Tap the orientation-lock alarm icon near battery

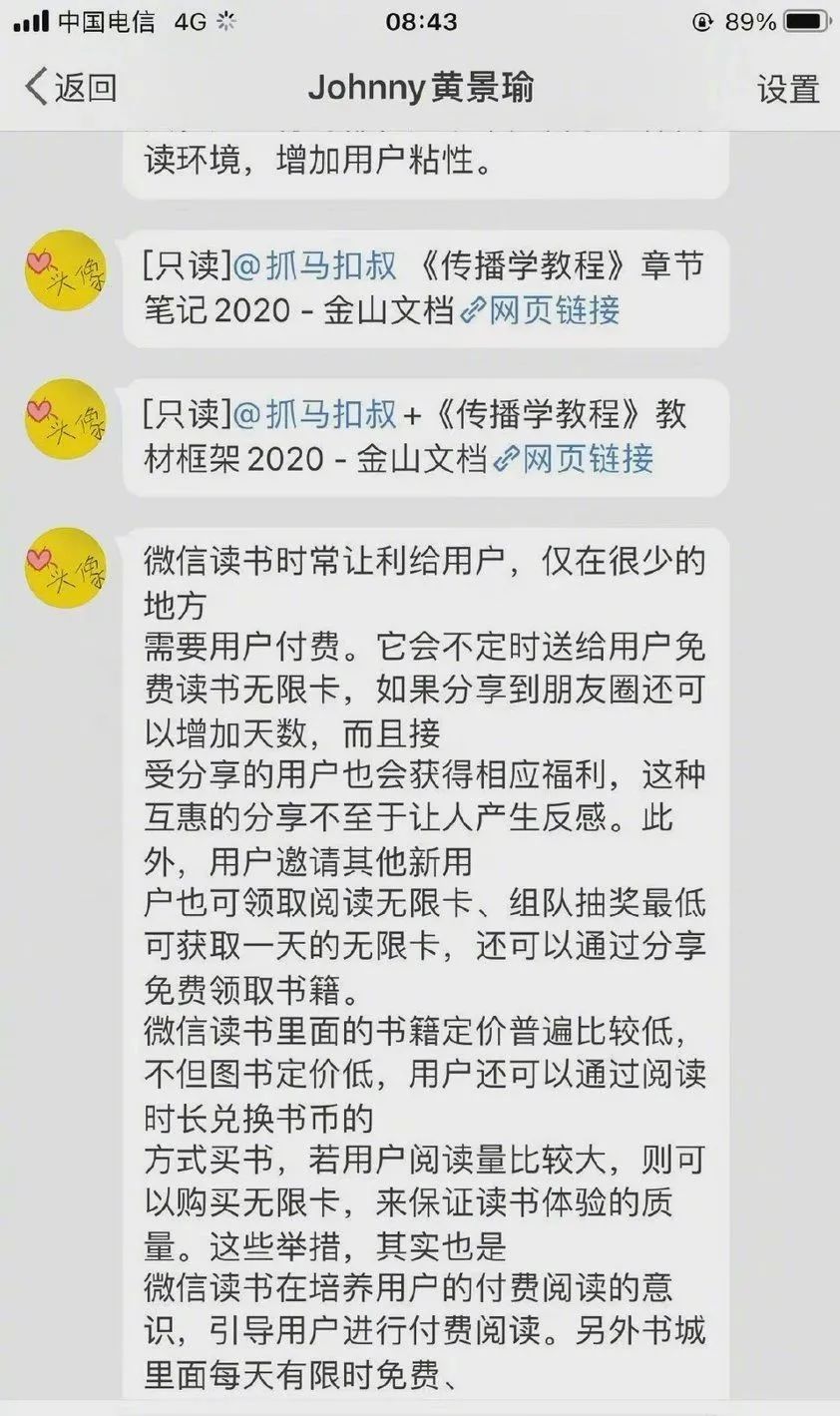pyautogui.click(x=701, y=21)
